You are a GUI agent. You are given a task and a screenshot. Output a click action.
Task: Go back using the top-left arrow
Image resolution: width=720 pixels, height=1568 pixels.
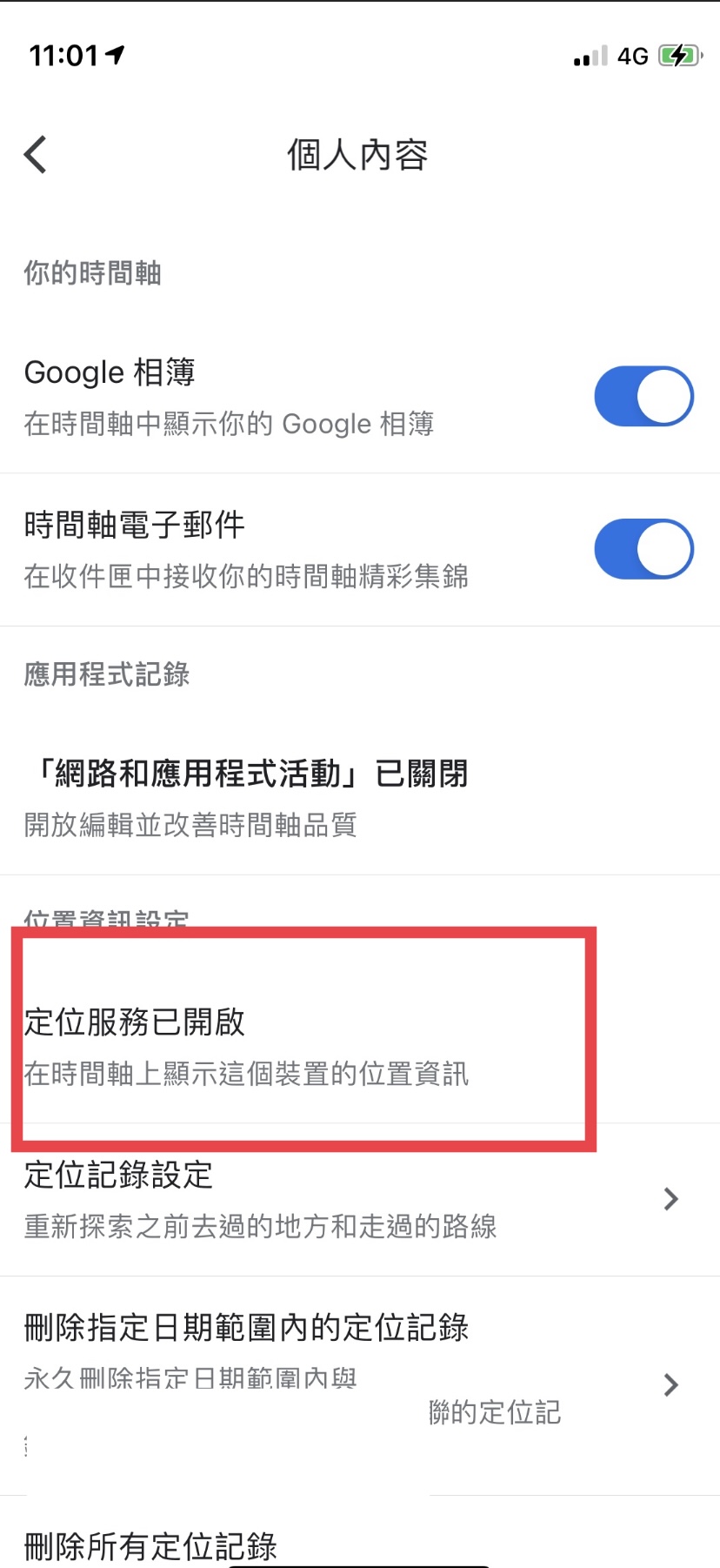(36, 156)
